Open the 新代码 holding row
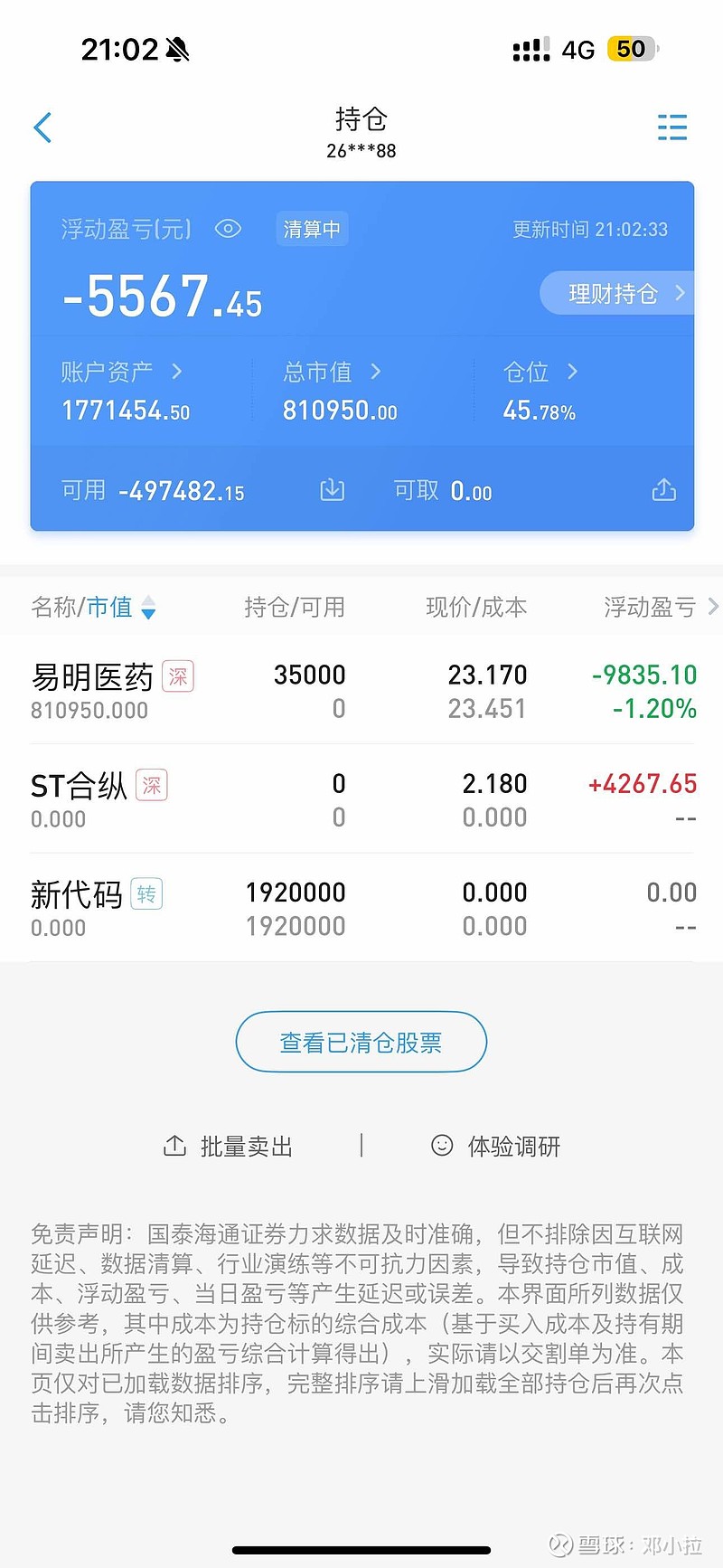 (x=361, y=908)
